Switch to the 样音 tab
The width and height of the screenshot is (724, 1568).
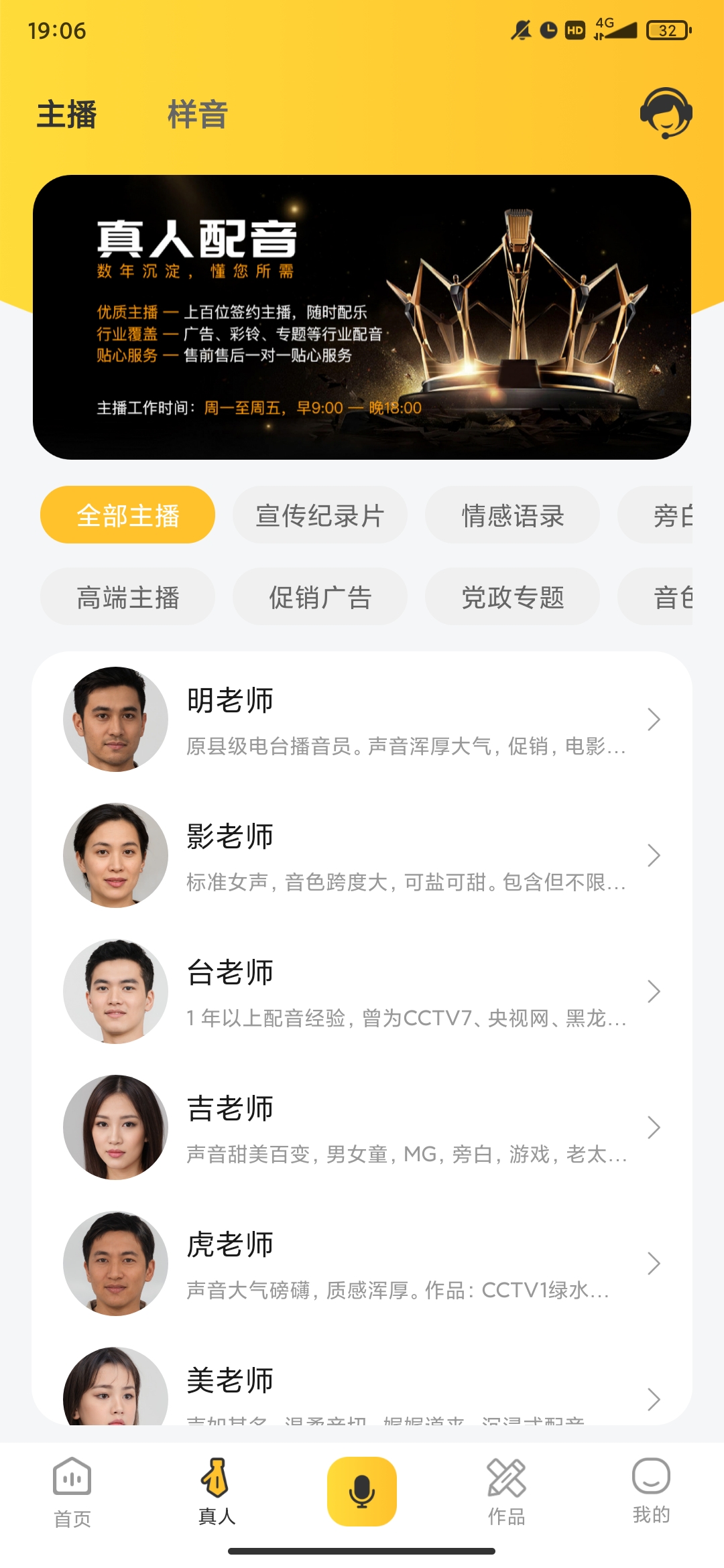pos(198,115)
